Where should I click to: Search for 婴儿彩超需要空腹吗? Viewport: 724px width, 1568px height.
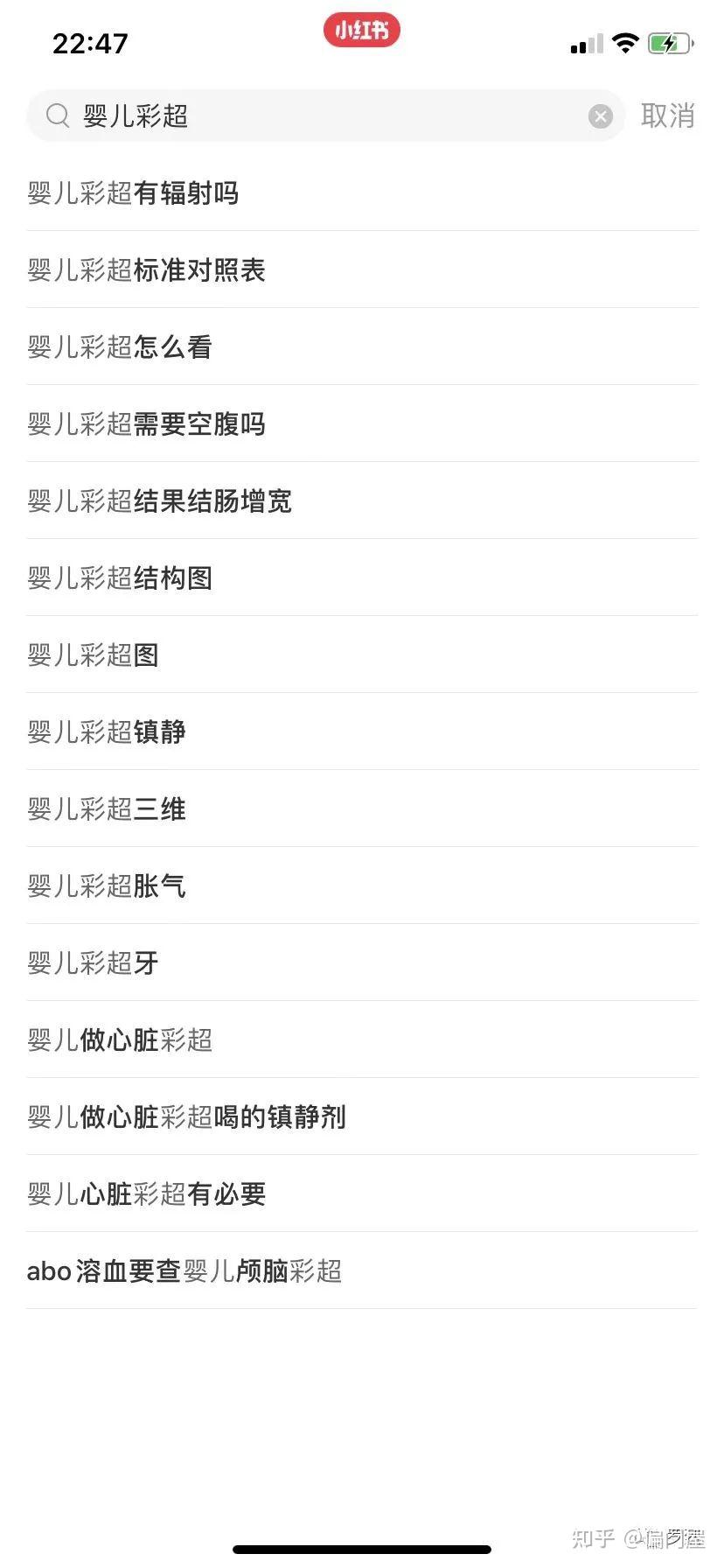[146, 423]
